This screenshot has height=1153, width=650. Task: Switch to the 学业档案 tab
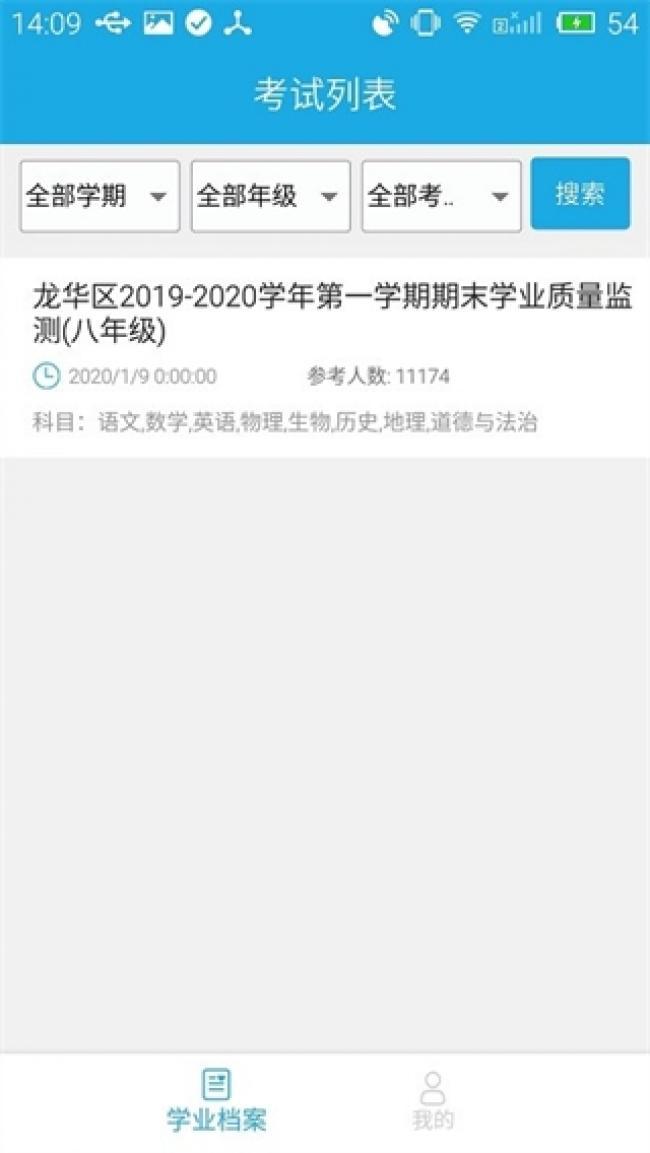click(216, 1101)
